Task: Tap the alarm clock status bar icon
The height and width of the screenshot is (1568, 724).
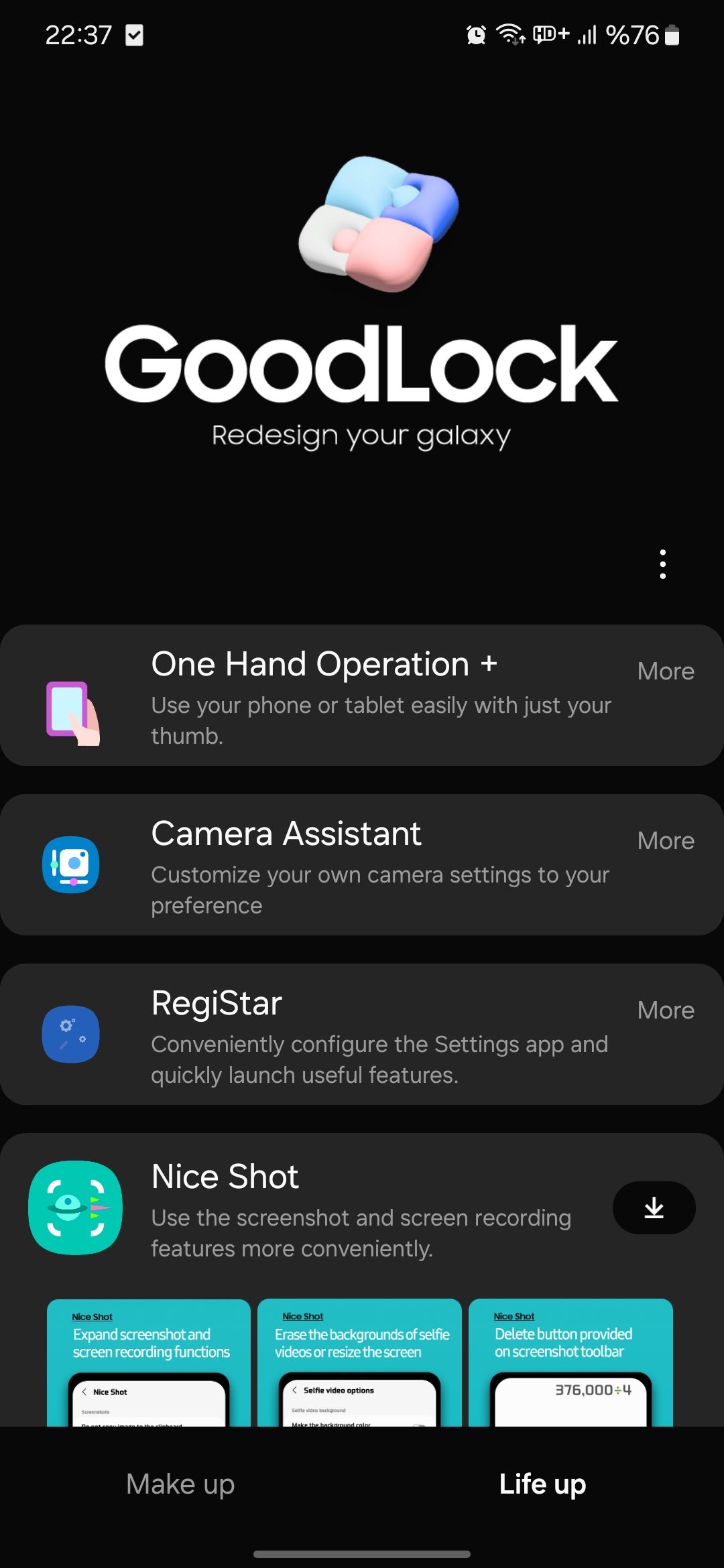Action: (x=475, y=35)
